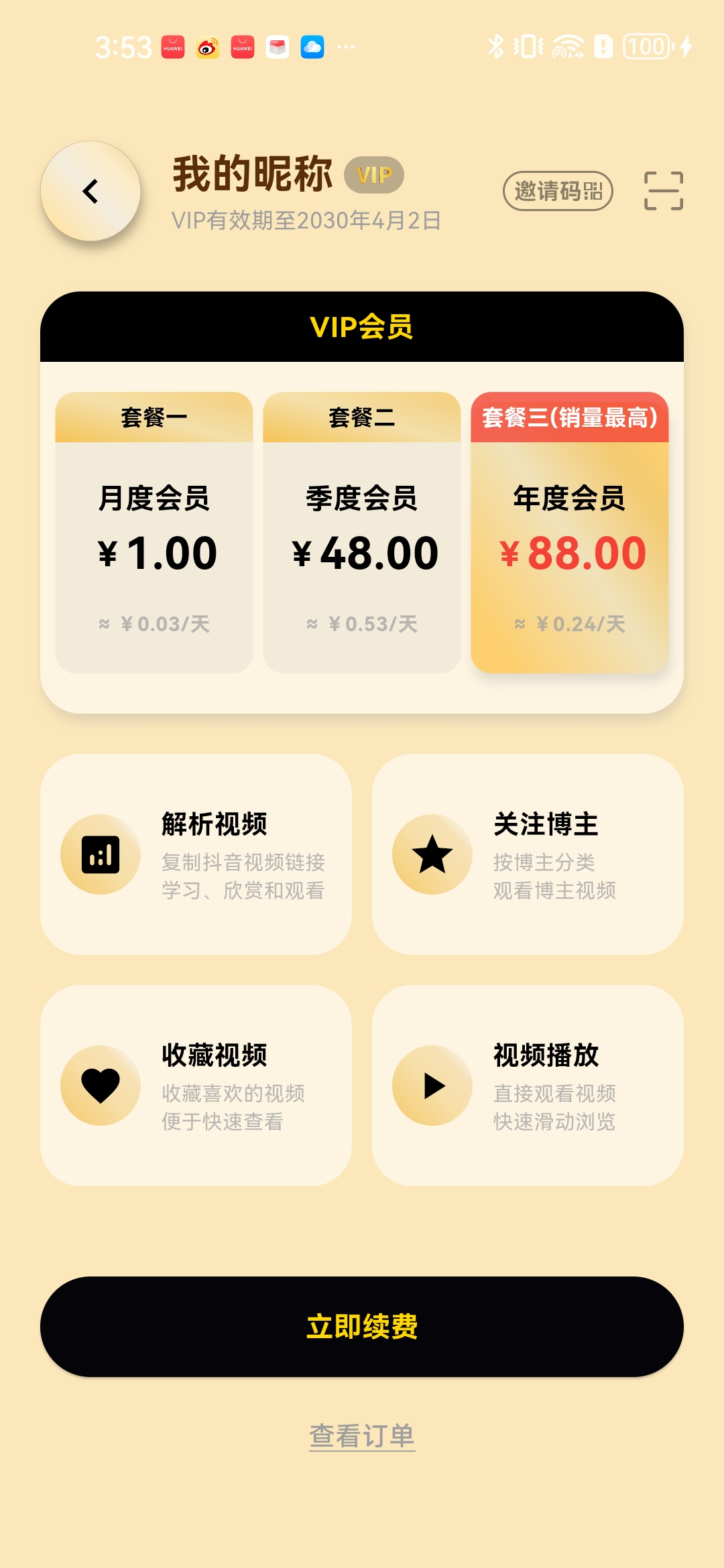724x1568 pixels.
Task: Tap 立即续费 to renew now
Action: (x=362, y=1327)
